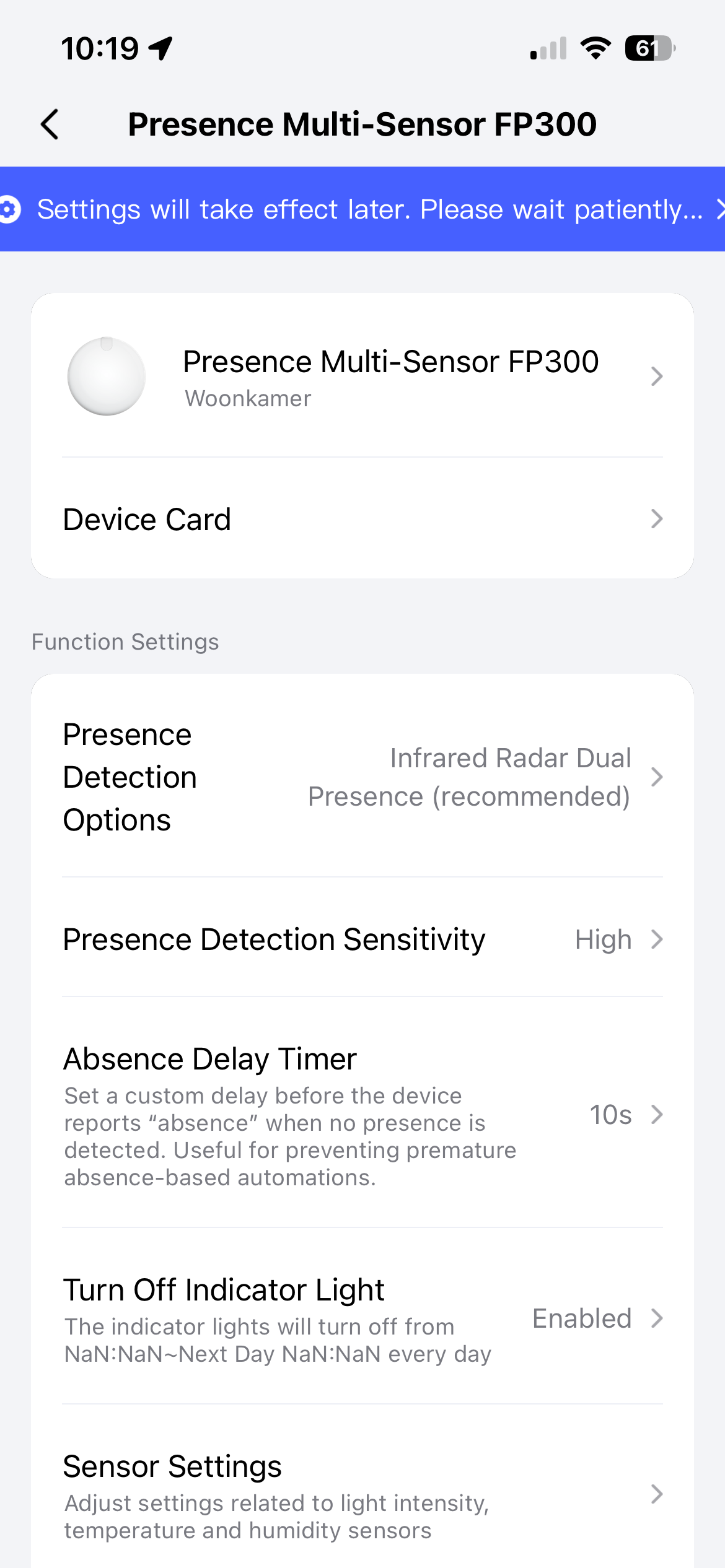Open Turn Off Indicator Light setting
725x1568 pixels.
[362, 1318]
